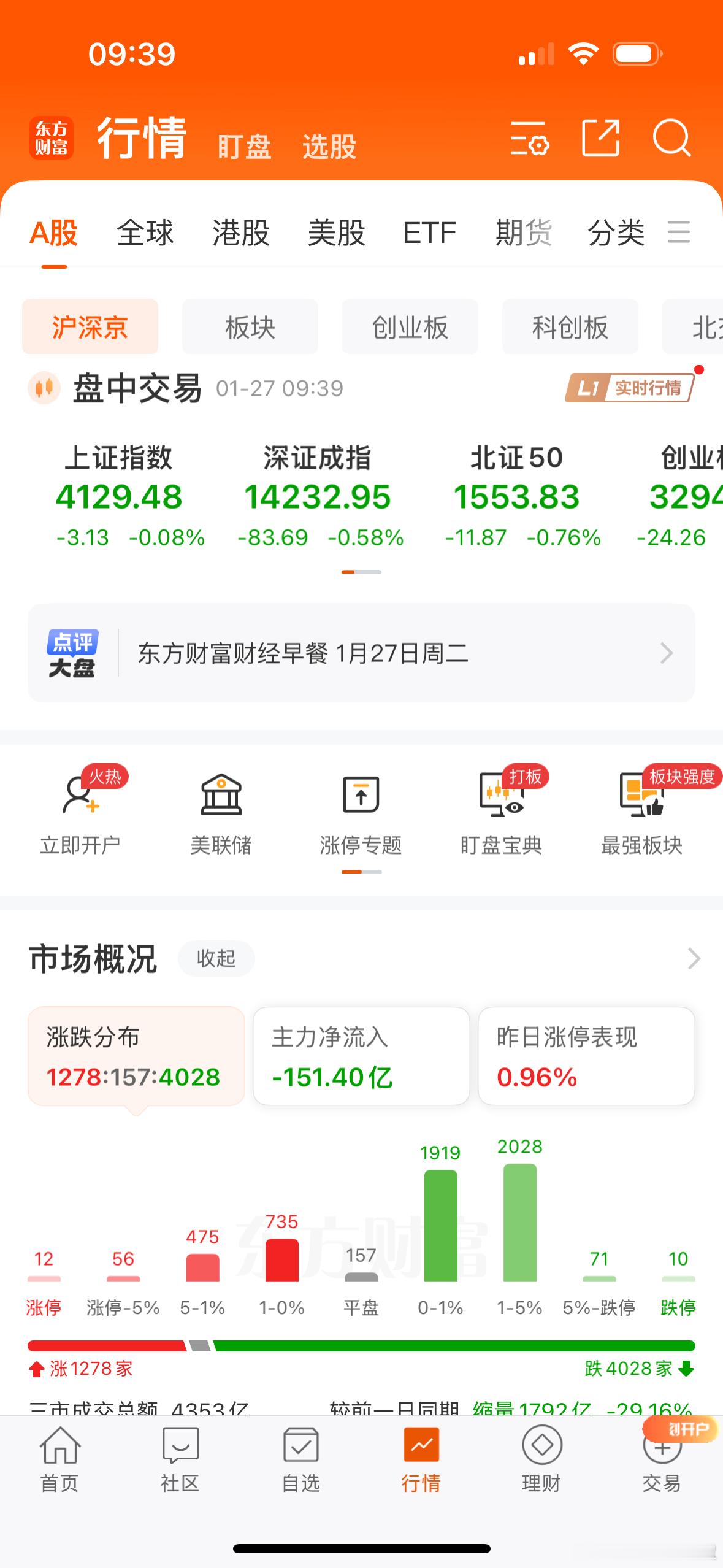
Task: Switch to the 交易 tab in bottom navigation
Action: [x=662, y=1472]
